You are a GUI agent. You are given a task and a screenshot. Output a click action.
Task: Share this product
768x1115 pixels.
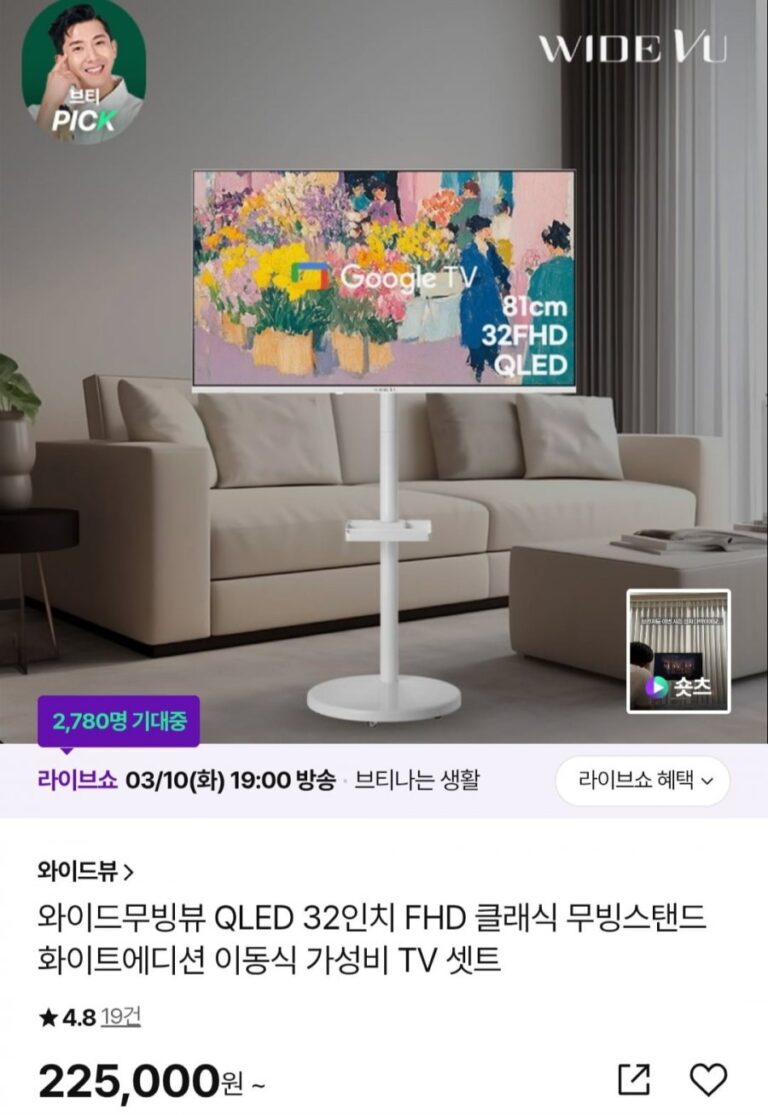(634, 1079)
